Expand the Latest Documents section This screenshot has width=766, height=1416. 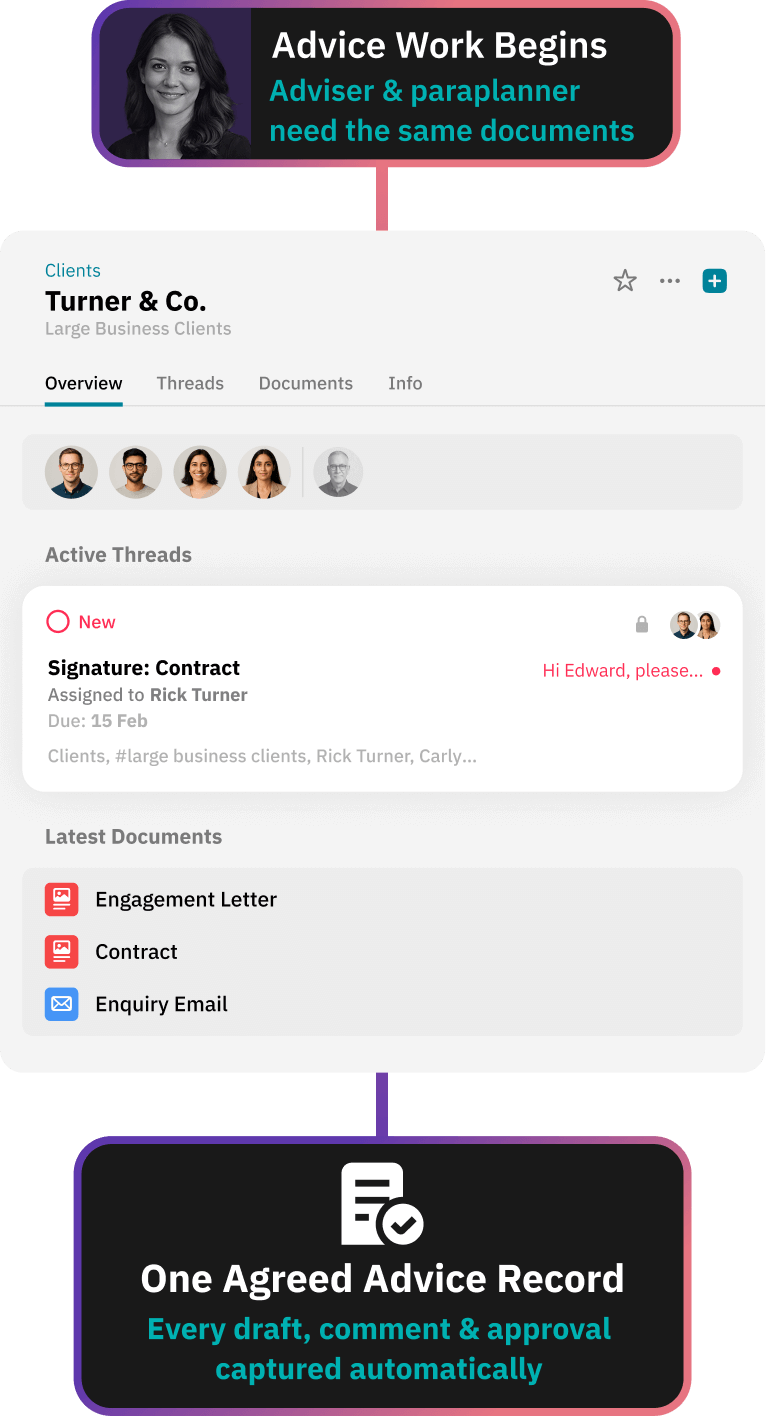tap(133, 836)
